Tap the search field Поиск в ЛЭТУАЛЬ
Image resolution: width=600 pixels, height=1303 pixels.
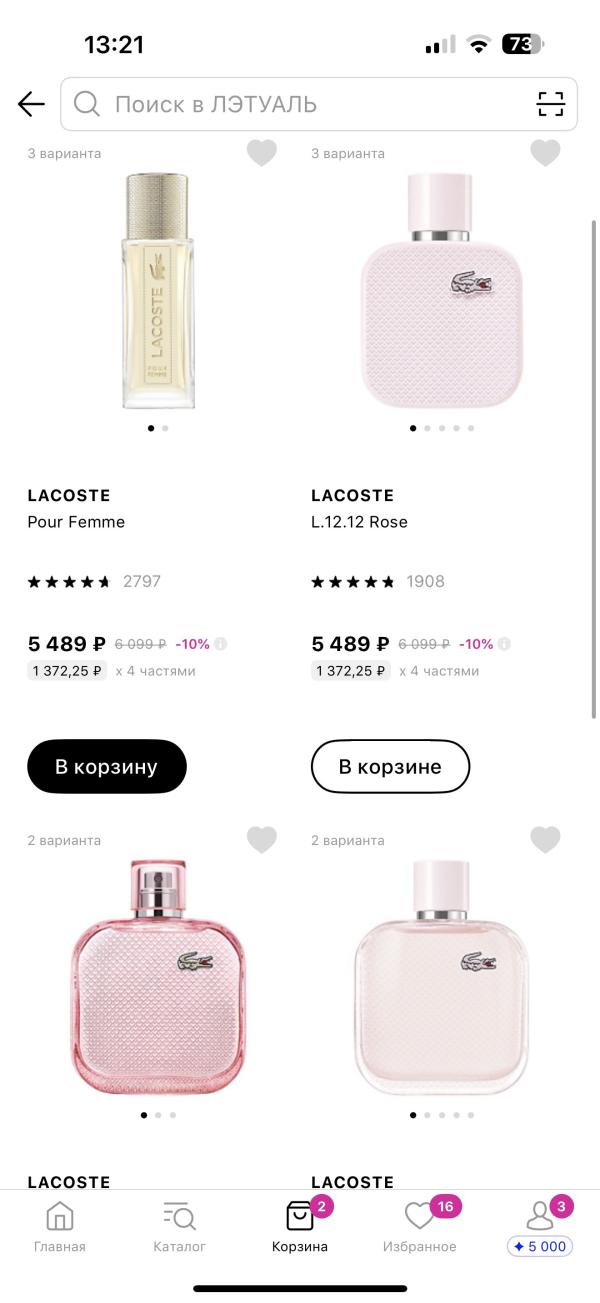point(300,104)
